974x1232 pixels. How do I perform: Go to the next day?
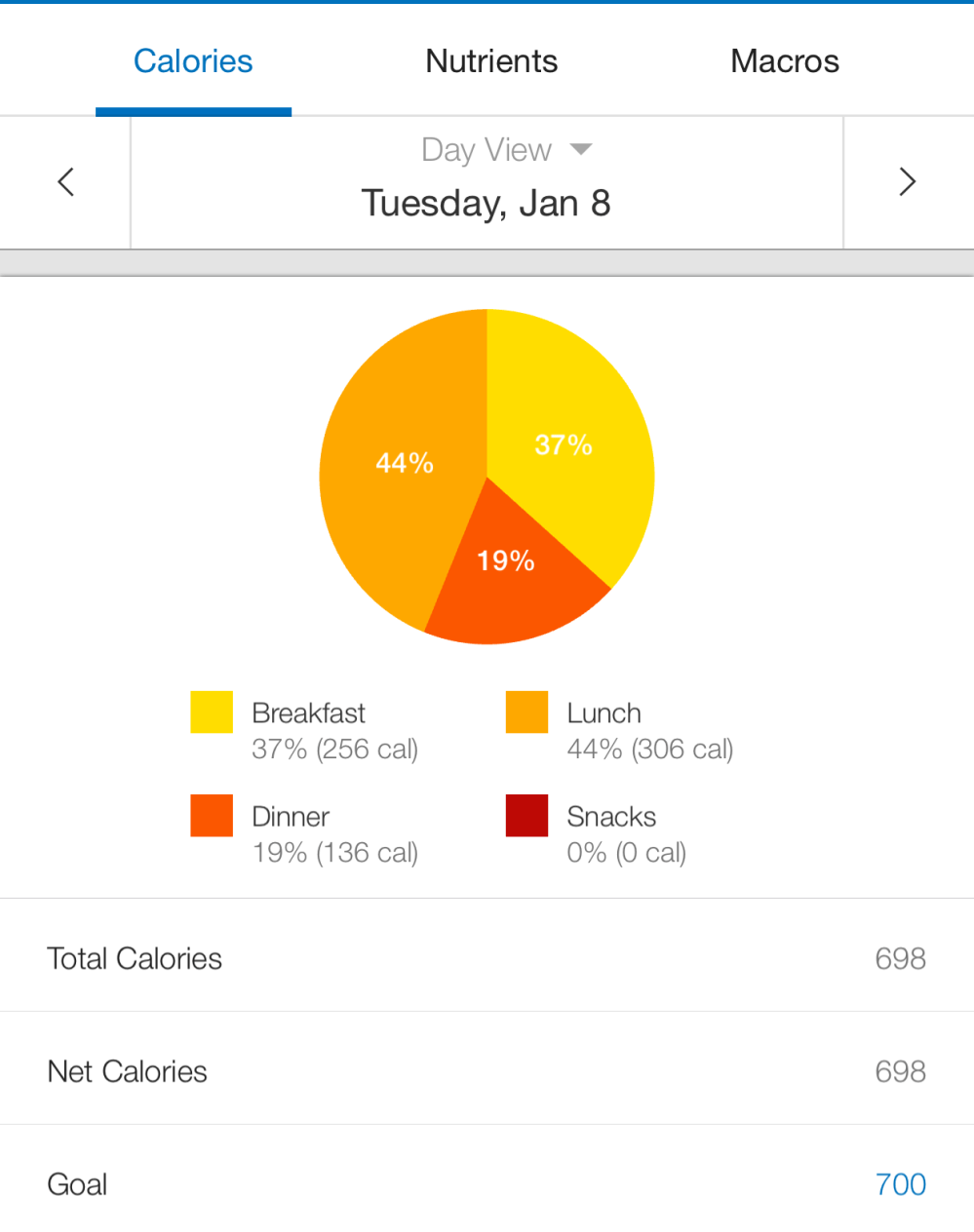point(907,182)
